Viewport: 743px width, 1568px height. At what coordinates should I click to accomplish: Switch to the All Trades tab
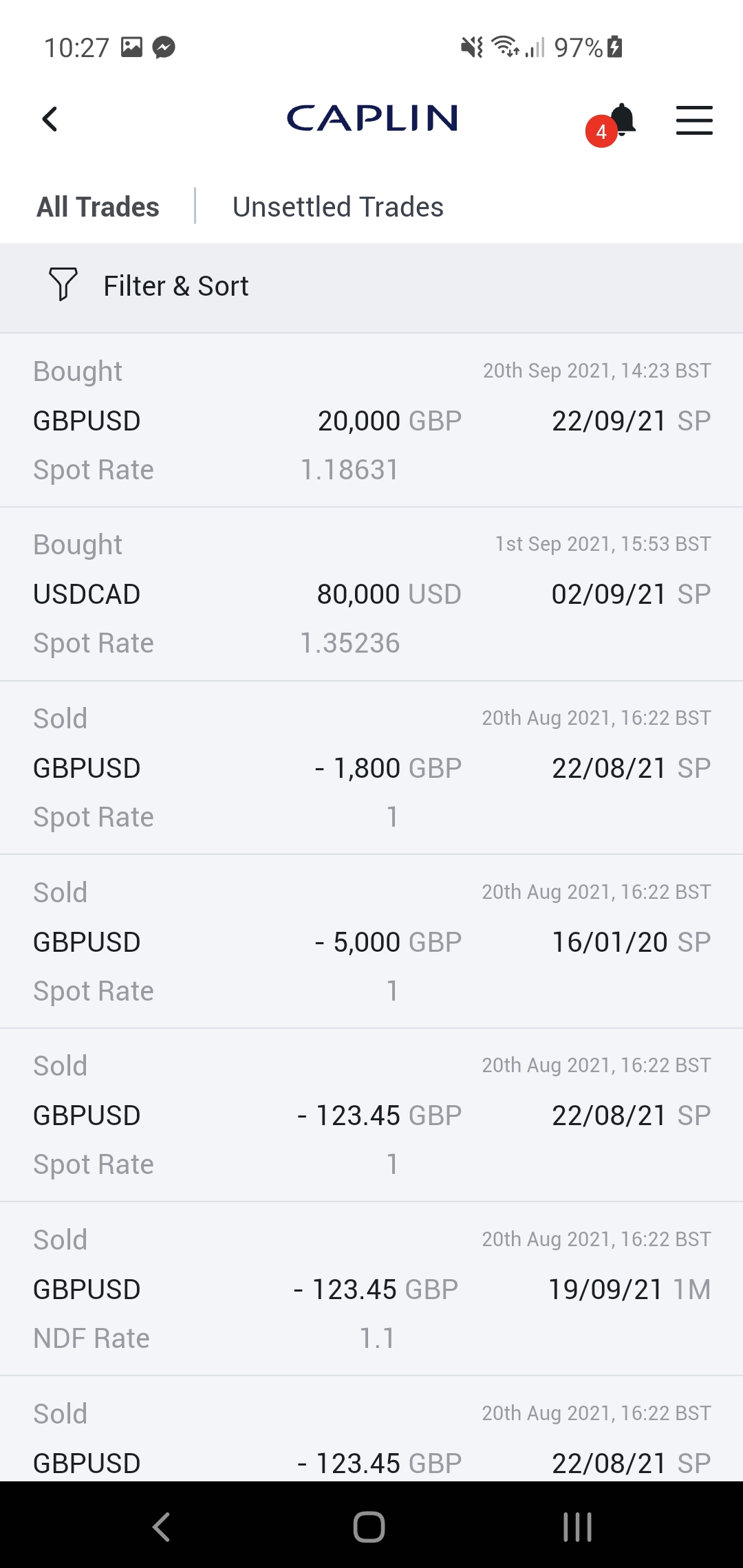[x=98, y=207]
